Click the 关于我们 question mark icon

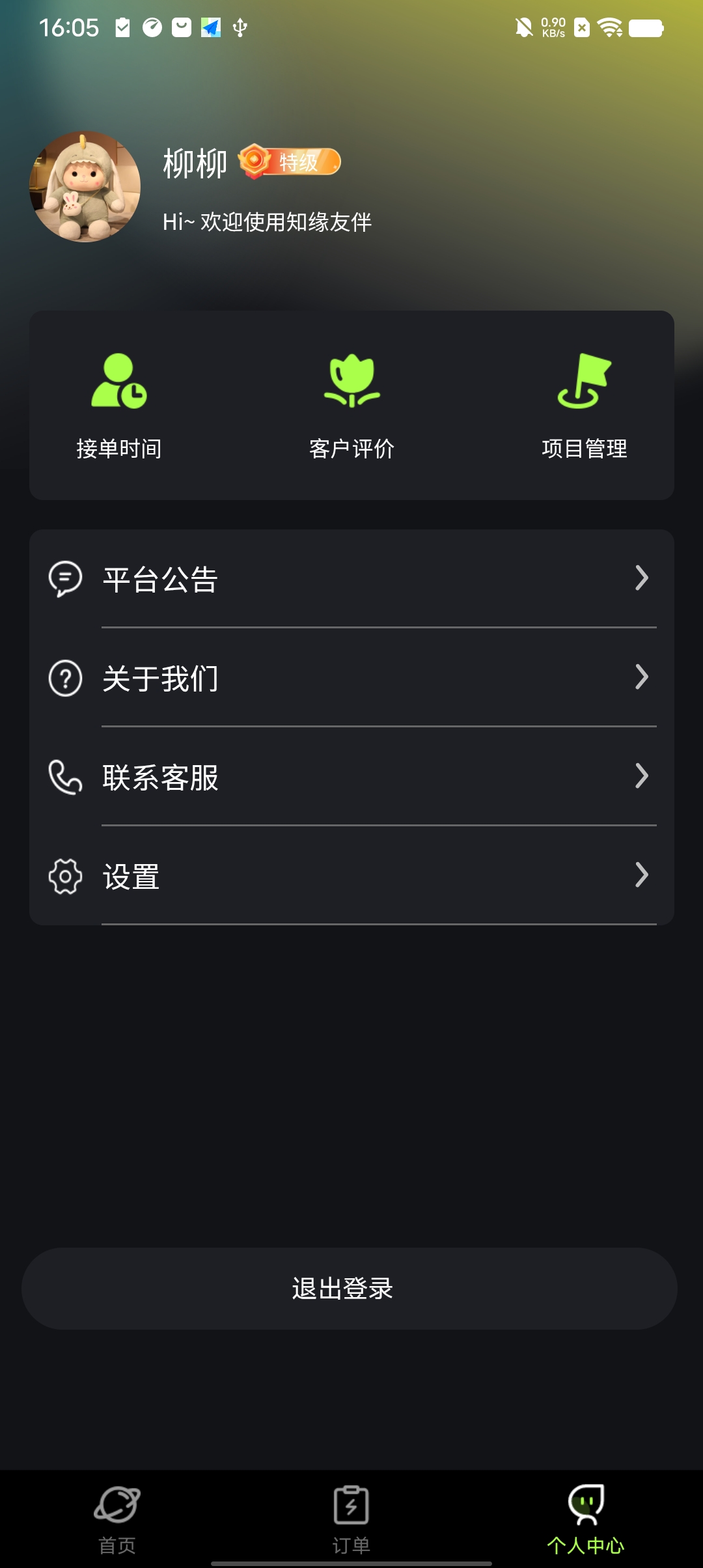pos(64,679)
